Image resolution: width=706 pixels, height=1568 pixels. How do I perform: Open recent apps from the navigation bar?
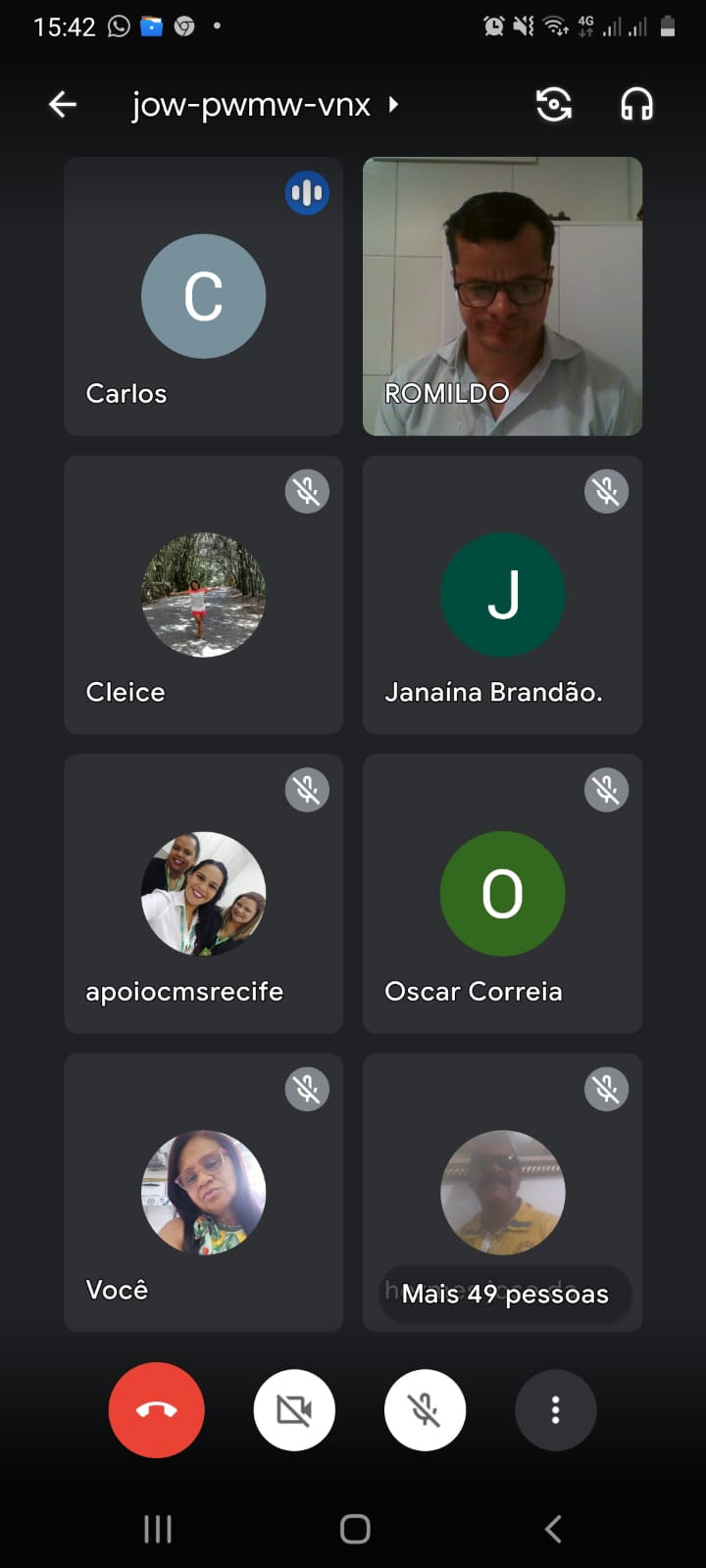[157, 1529]
